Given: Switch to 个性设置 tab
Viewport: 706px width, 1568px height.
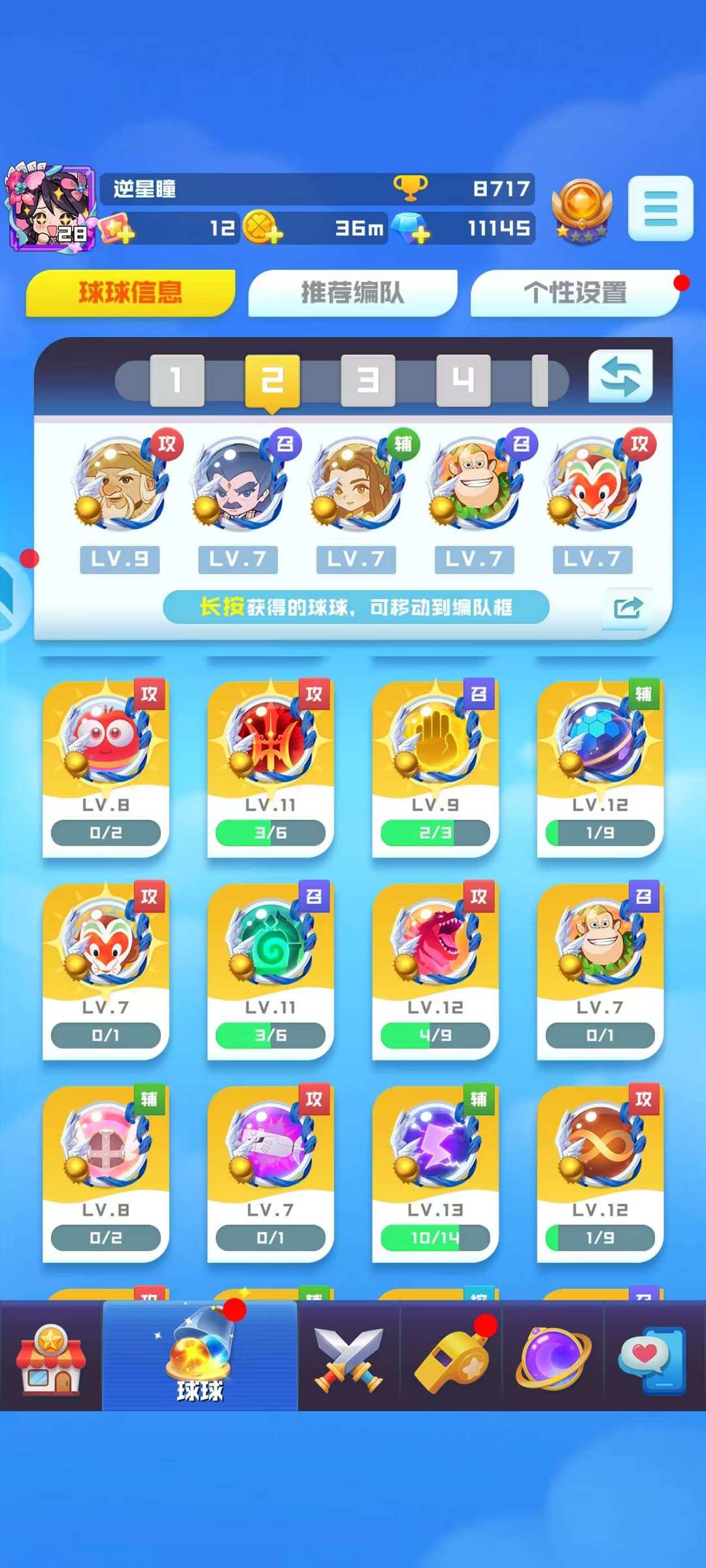Looking at the screenshot, I should 575,293.
